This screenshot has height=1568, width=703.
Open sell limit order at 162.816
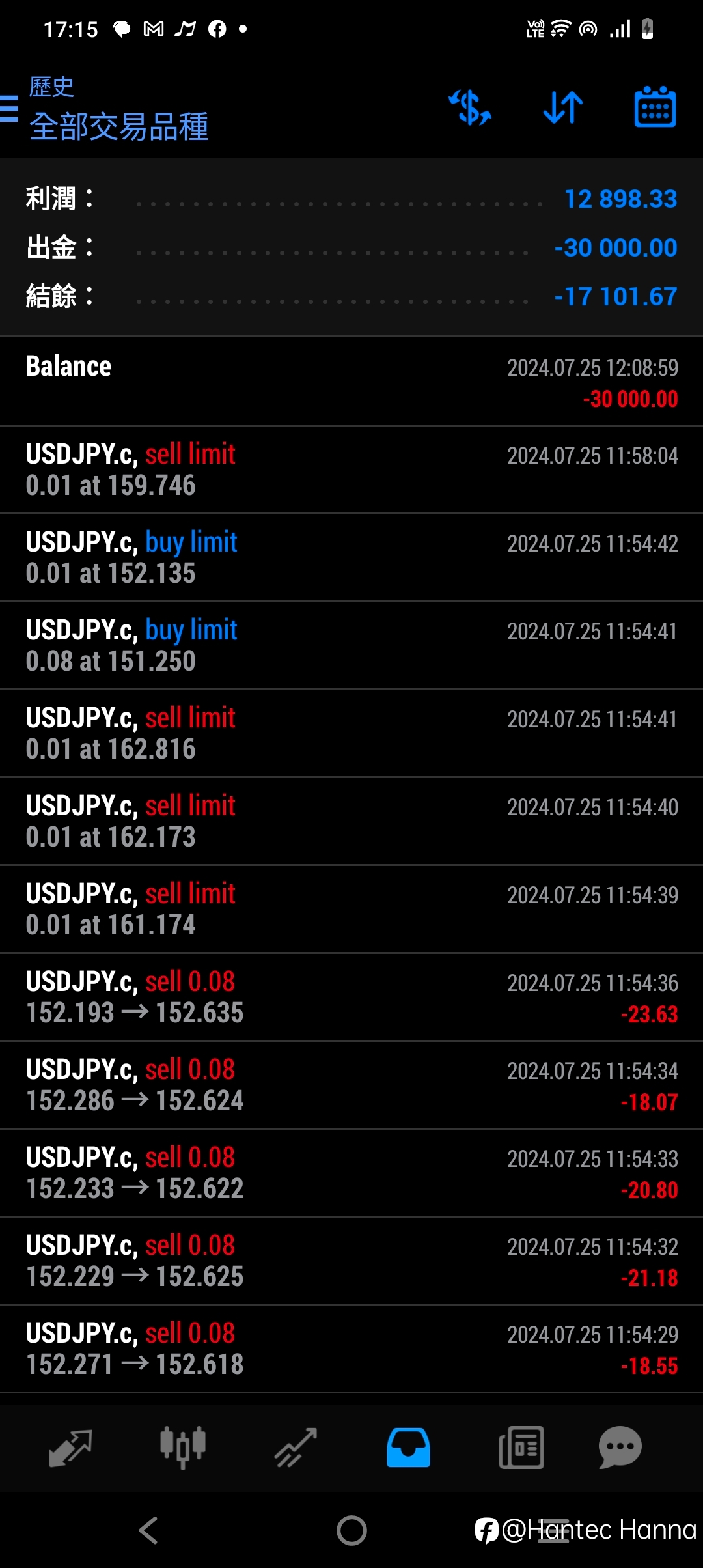coord(351,733)
